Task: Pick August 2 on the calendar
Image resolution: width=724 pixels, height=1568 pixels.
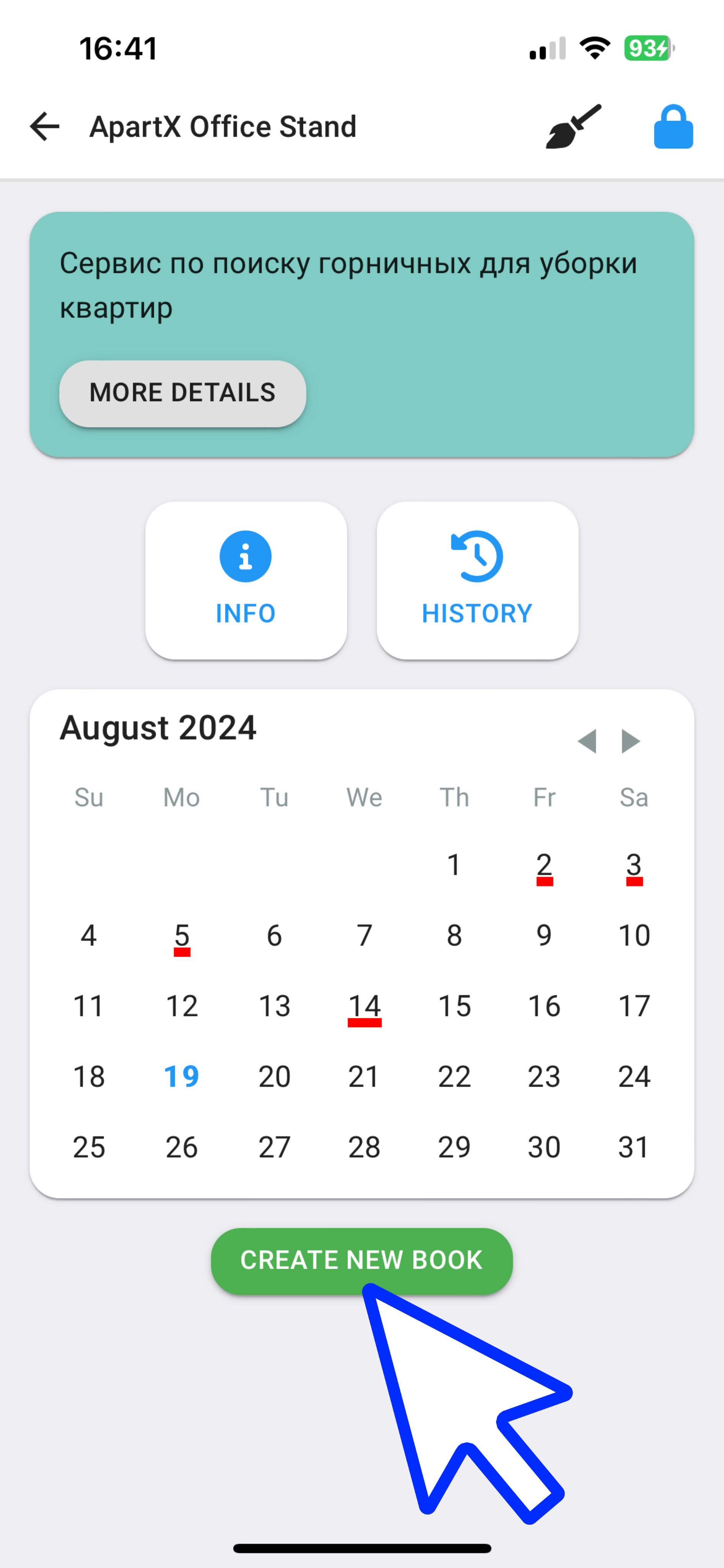Action: [x=544, y=866]
